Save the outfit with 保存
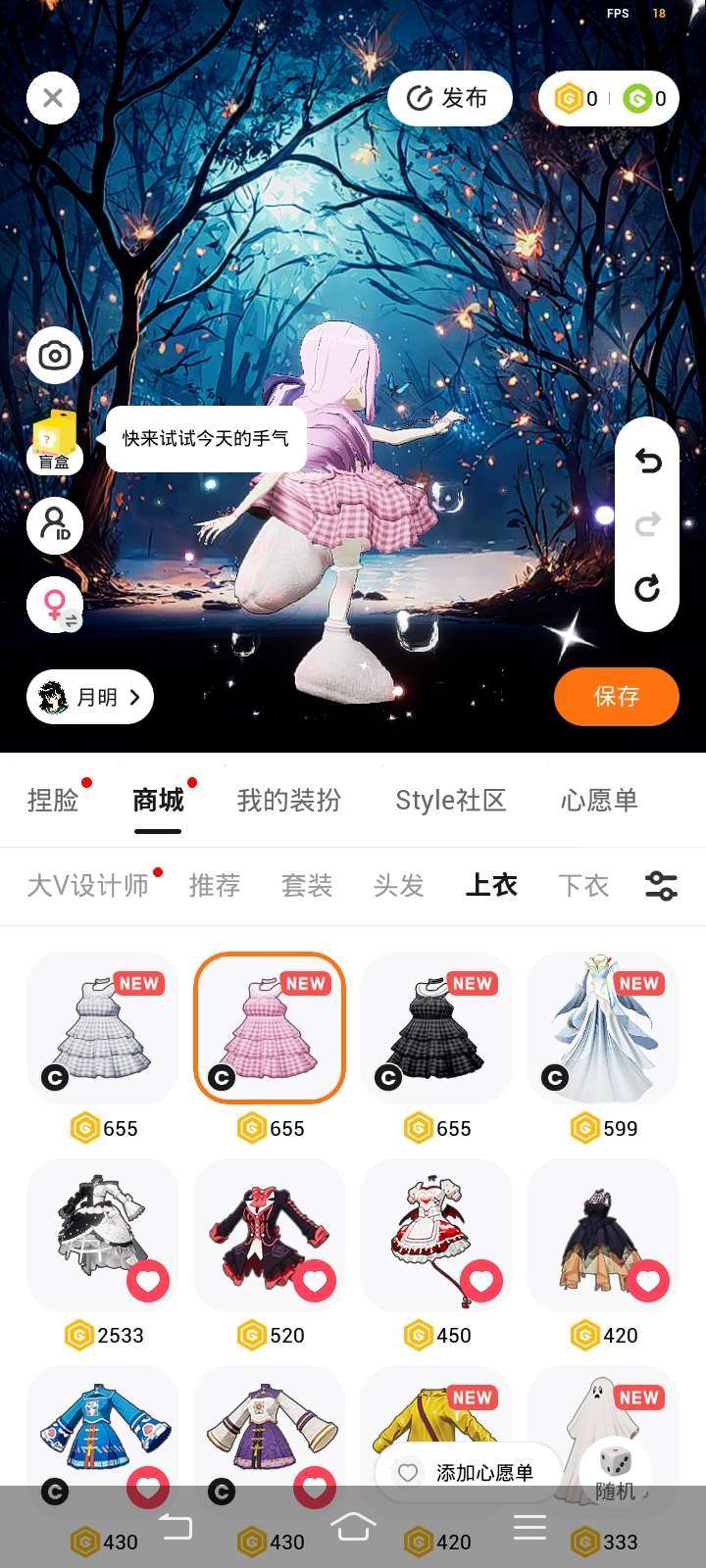 (x=616, y=697)
